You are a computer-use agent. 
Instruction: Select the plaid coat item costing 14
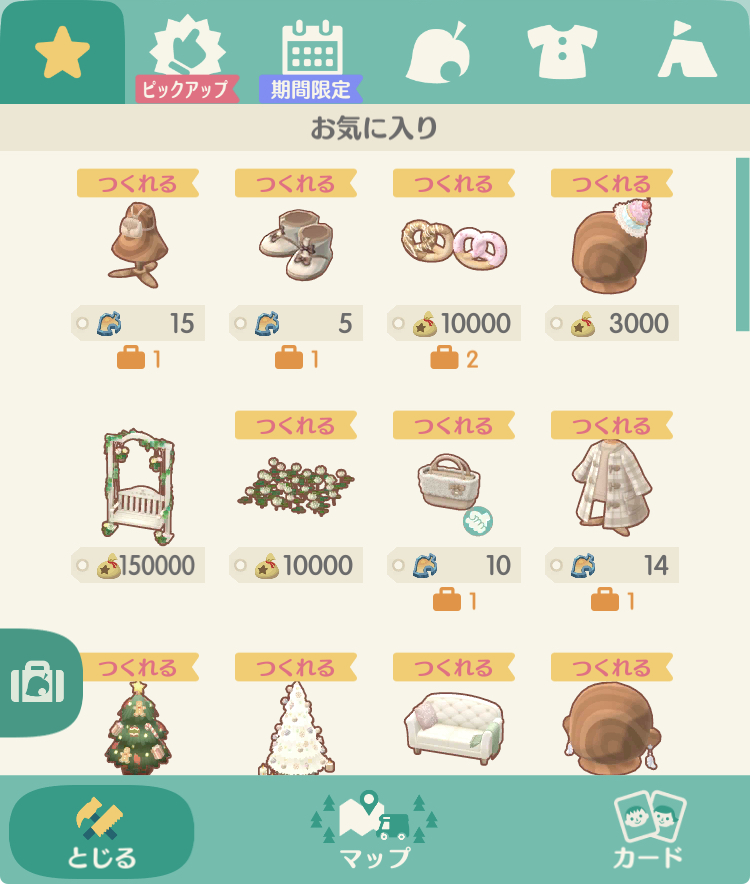(x=612, y=485)
